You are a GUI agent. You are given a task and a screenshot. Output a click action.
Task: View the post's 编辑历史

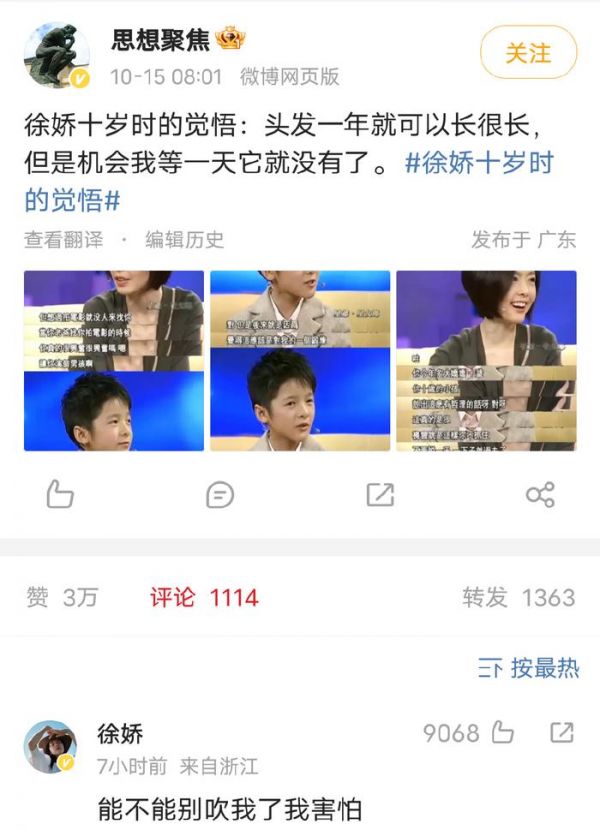185,240
